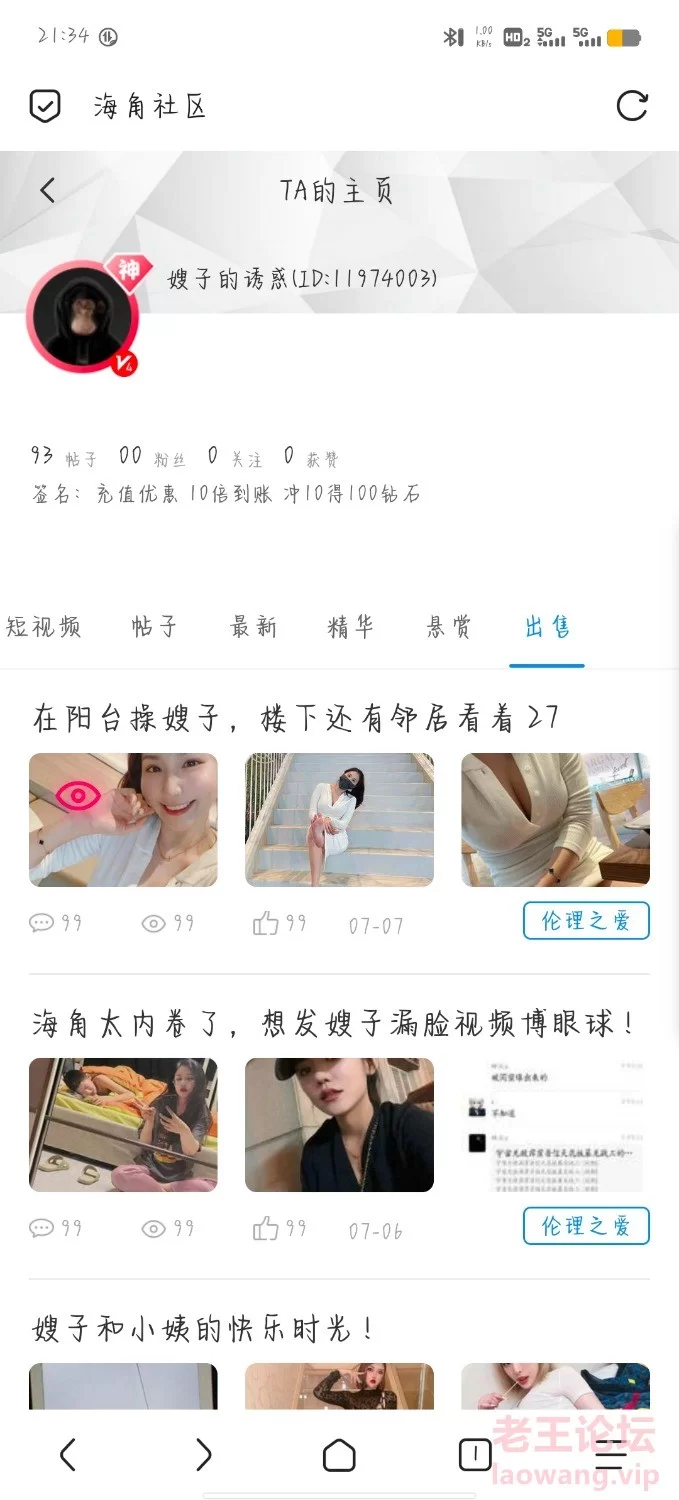Image resolution: width=679 pixels, height=1500 pixels.
Task: Open the 伦理之爱 tag on the 07-06 post
Action: tap(586, 1226)
